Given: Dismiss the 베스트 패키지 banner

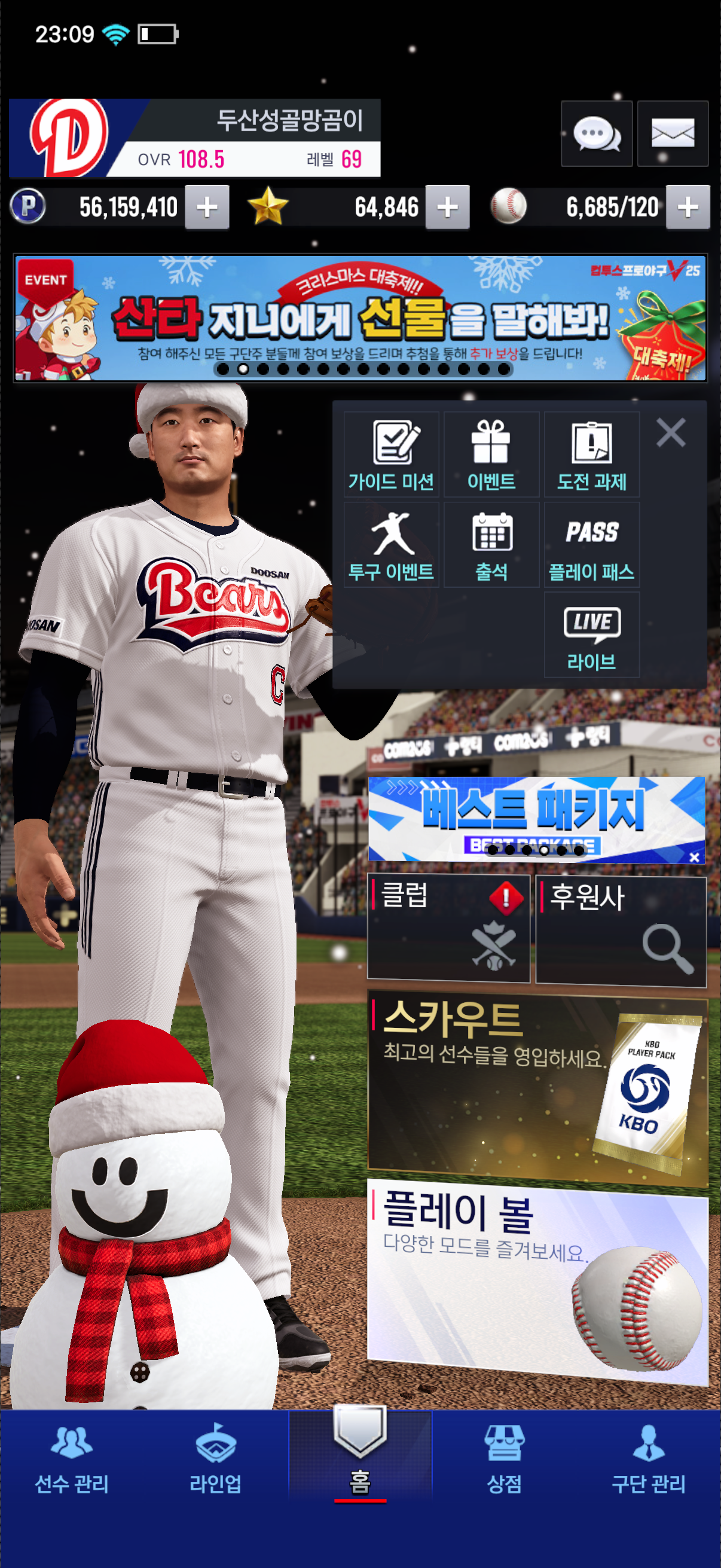Looking at the screenshot, I should (694, 857).
